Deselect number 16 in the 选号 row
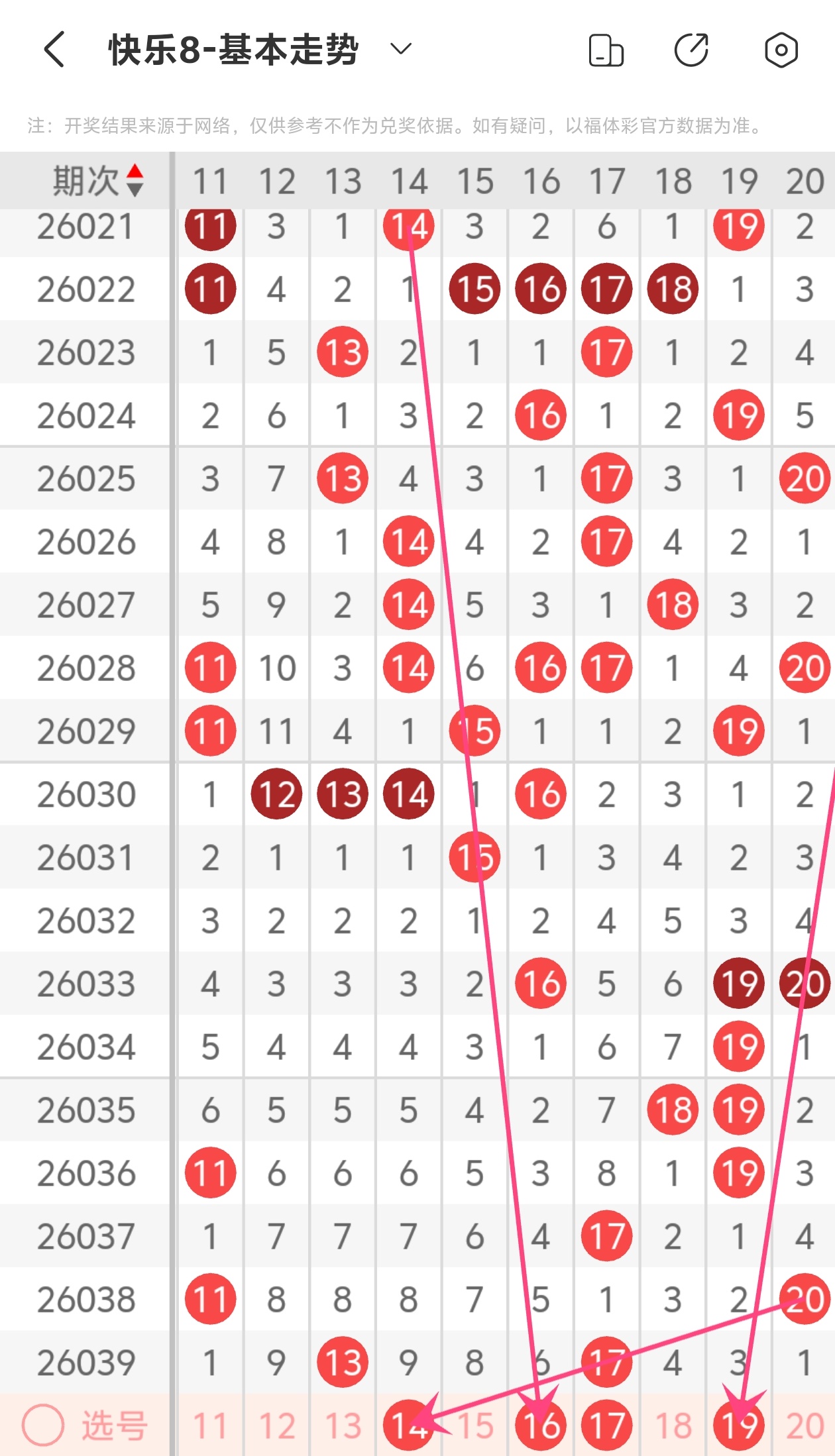 pyautogui.click(x=541, y=1426)
